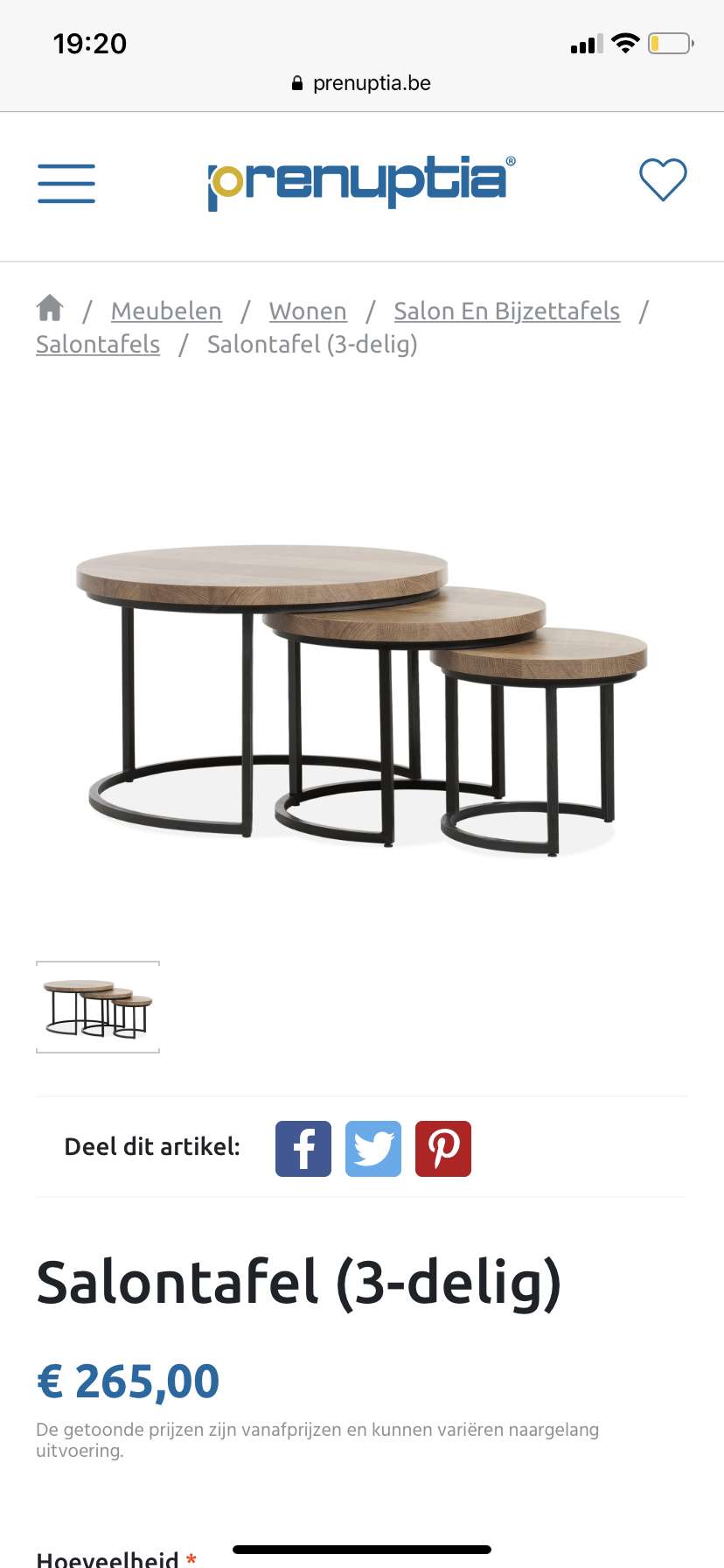Select the small product thumbnail
Viewport: 724px width, 1568px height.
point(98,1007)
